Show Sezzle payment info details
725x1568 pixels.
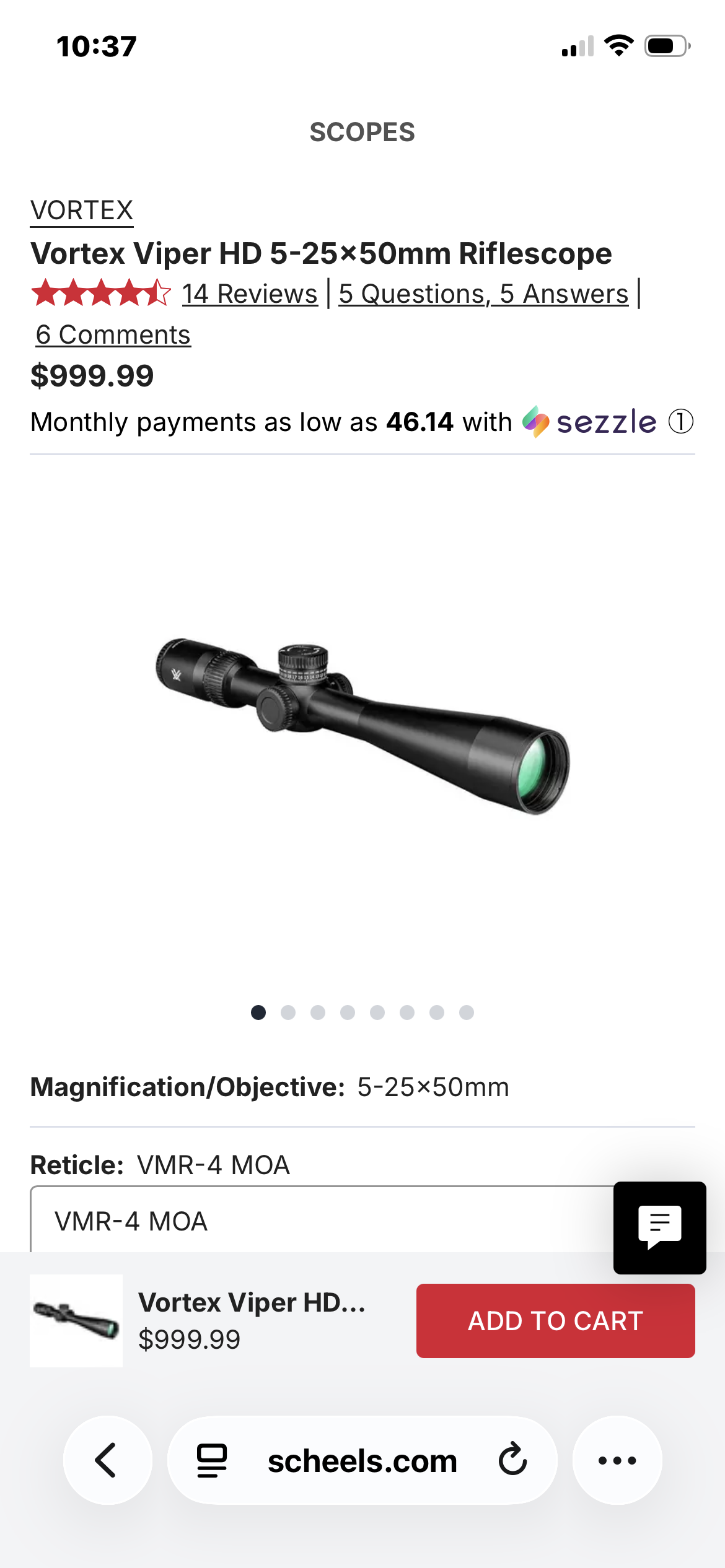[x=680, y=422]
